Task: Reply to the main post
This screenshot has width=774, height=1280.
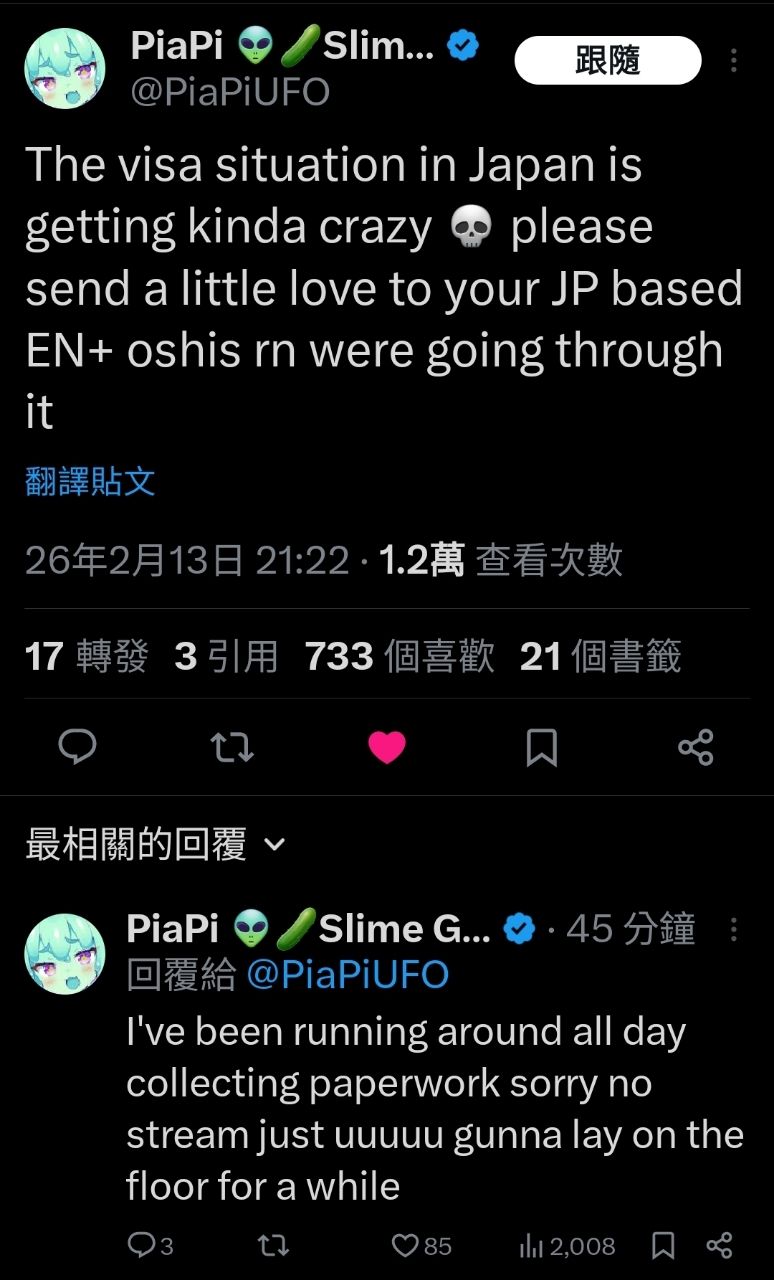Action: 77,746
